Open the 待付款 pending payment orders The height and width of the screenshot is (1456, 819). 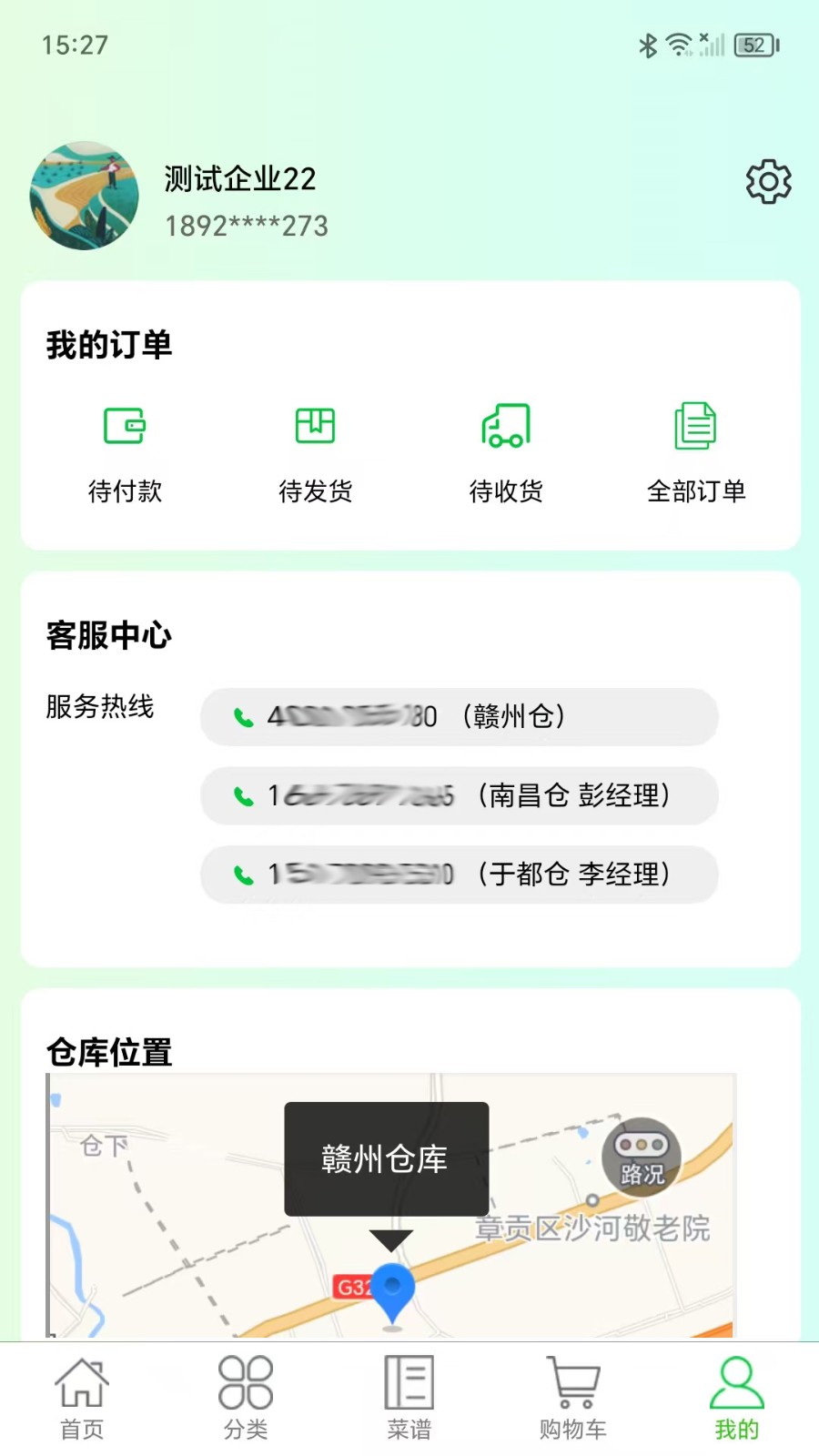pyautogui.click(x=125, y=452)
